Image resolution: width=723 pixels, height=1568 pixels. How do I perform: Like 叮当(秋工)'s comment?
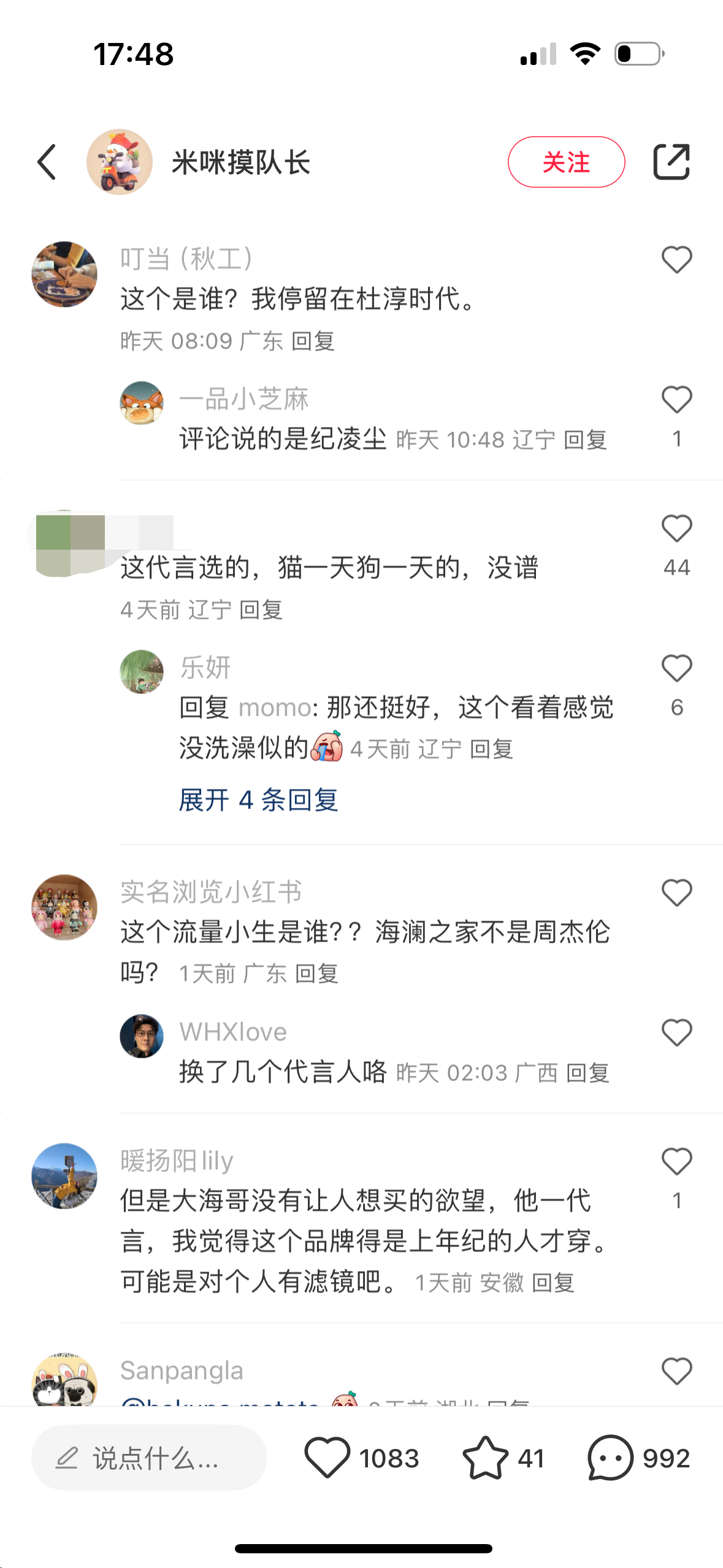click(x=676, y=260)
